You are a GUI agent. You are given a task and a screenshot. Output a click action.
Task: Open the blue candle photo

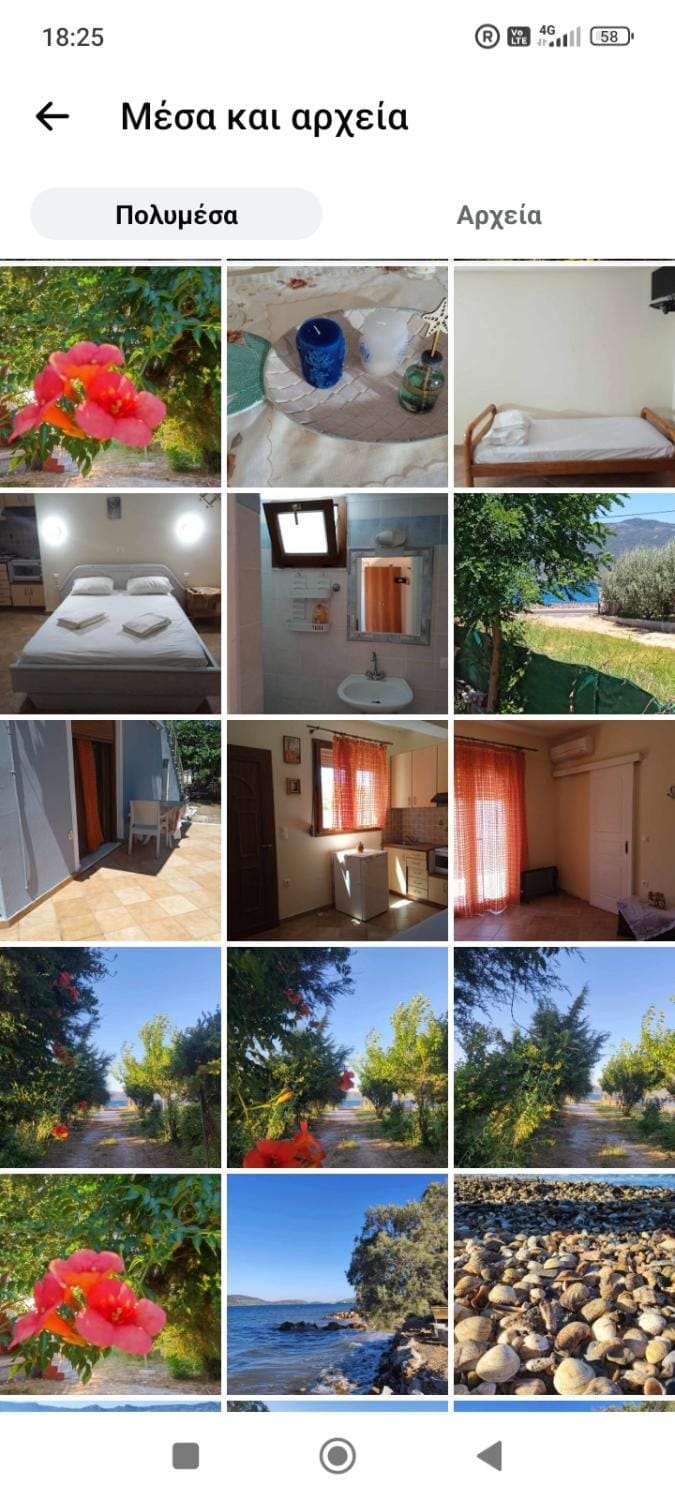(x=337, y=375)
